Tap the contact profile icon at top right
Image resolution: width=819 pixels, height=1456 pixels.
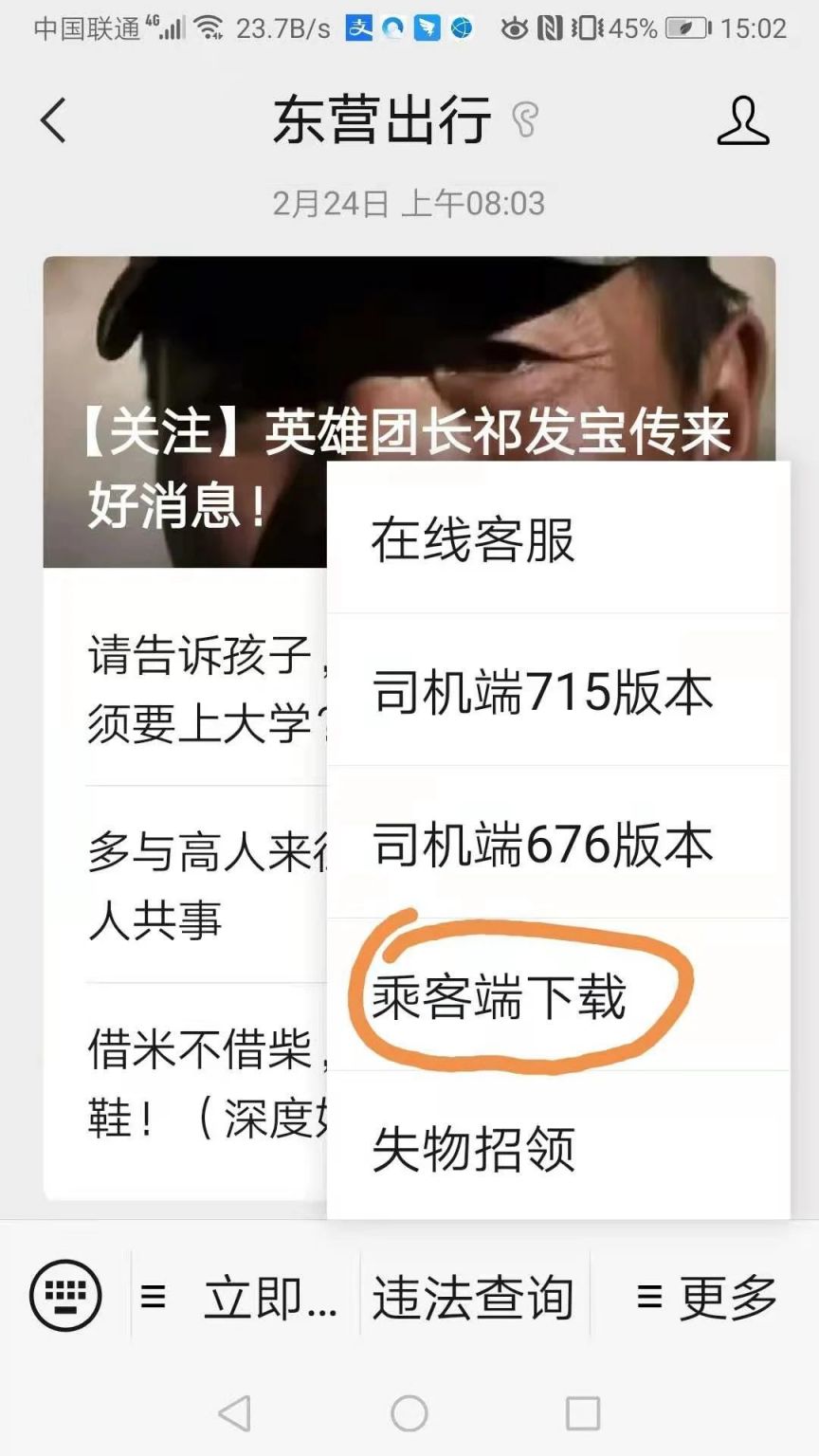745,121
